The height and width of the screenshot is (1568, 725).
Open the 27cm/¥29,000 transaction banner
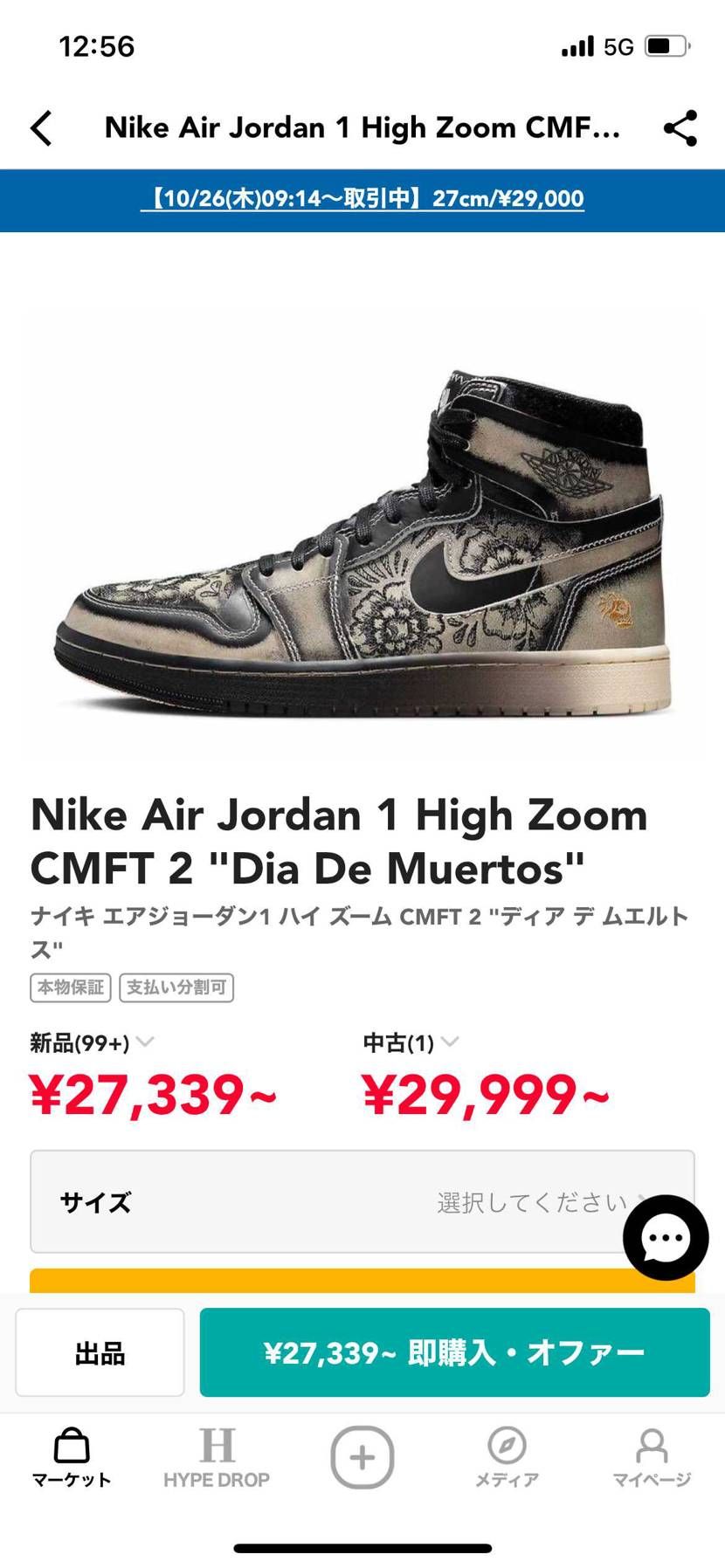362,199
